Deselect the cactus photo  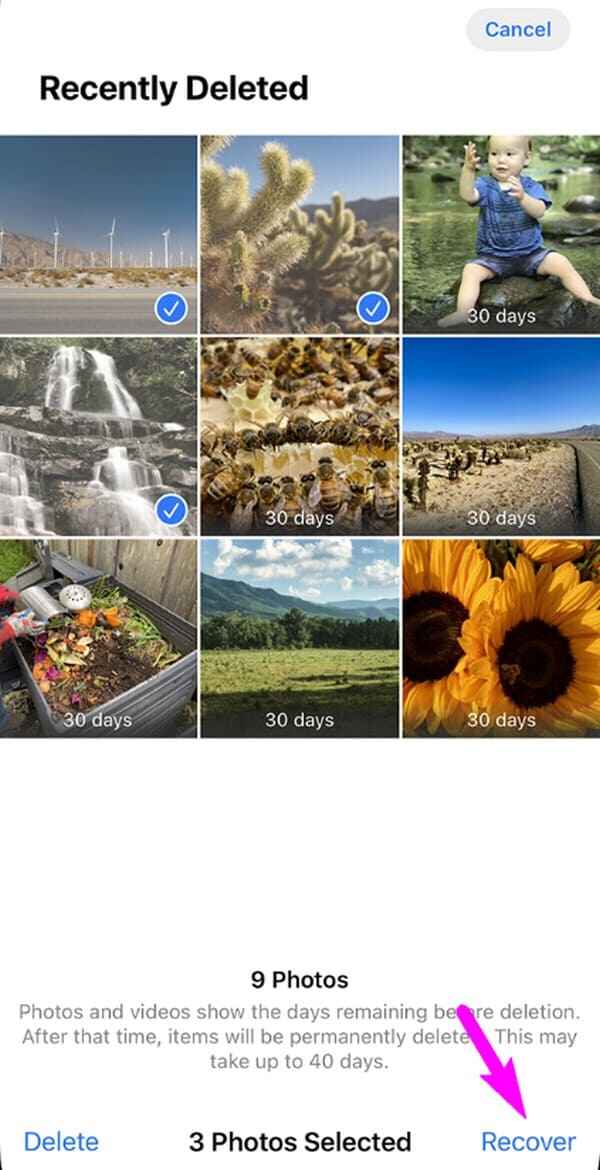[x=299, y=233]
